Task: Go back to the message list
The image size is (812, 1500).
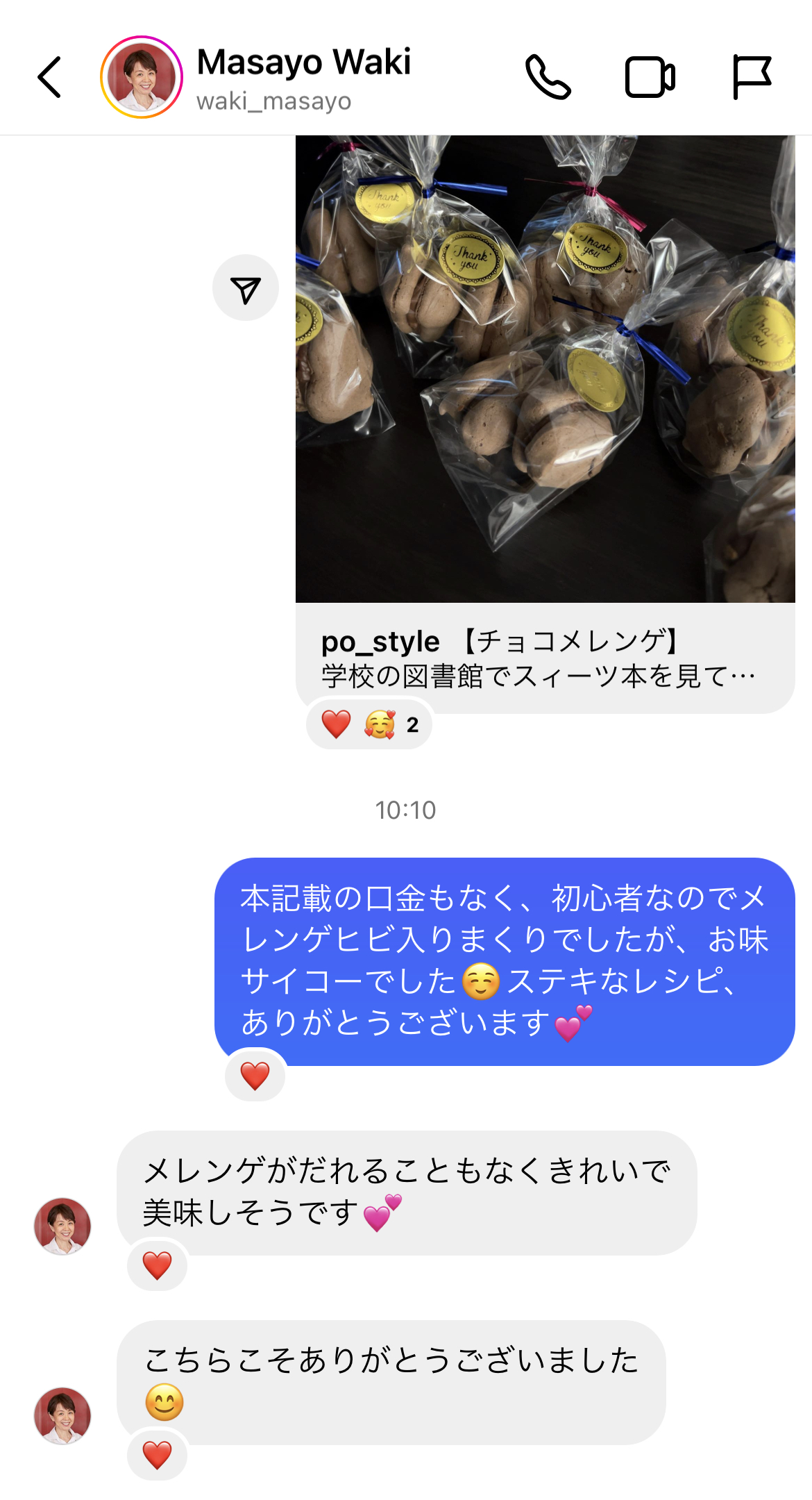Action: pos(50,77)
